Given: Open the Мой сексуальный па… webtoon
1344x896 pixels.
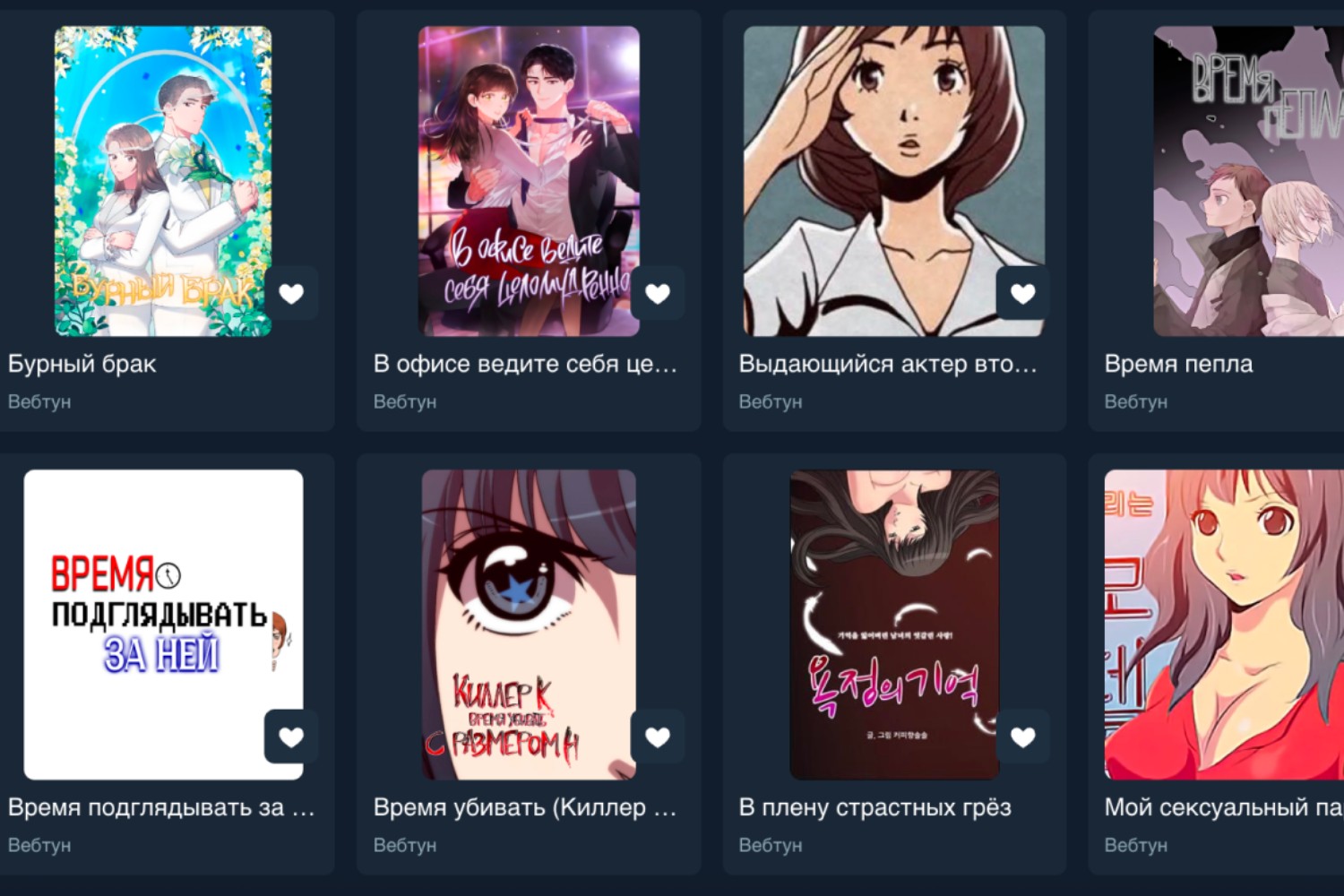Looking at the screenshot, I should click(1223, 625).
